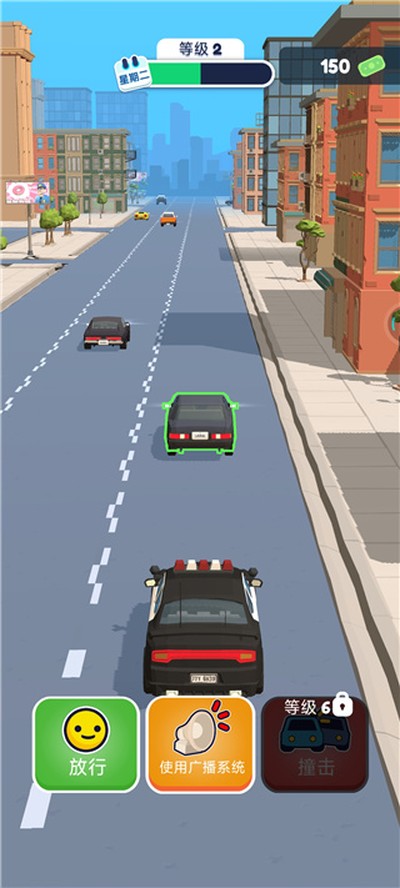Image resolution: width=400 pixels, height=888 pixels.
Task: Use the 使用广播系统 loudspeaker button
Action: pyautogui.click(x=200, y=744)
